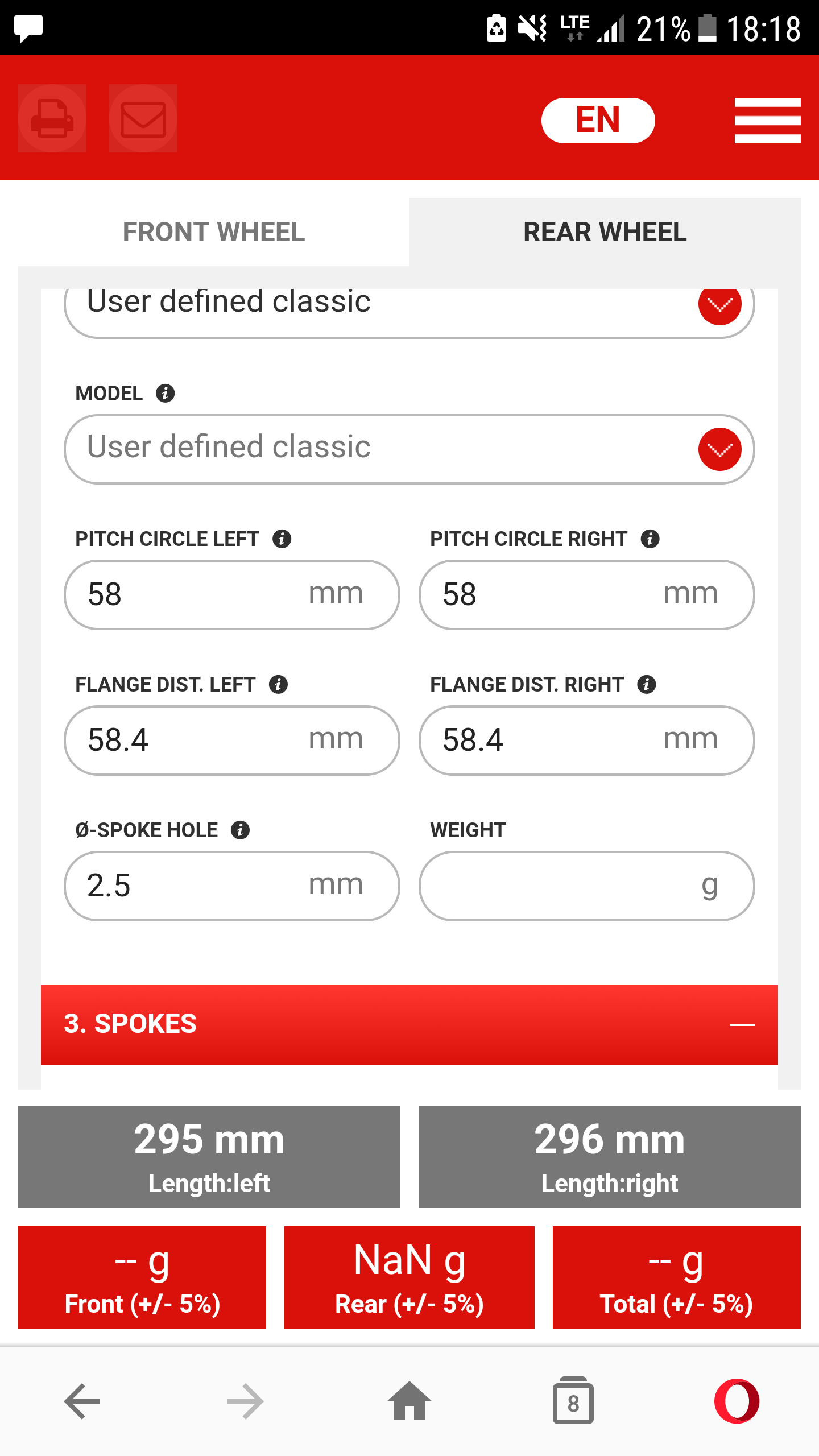Open the browser tabs switcher
The image size is (819, 1456).
click(573, 1400)
